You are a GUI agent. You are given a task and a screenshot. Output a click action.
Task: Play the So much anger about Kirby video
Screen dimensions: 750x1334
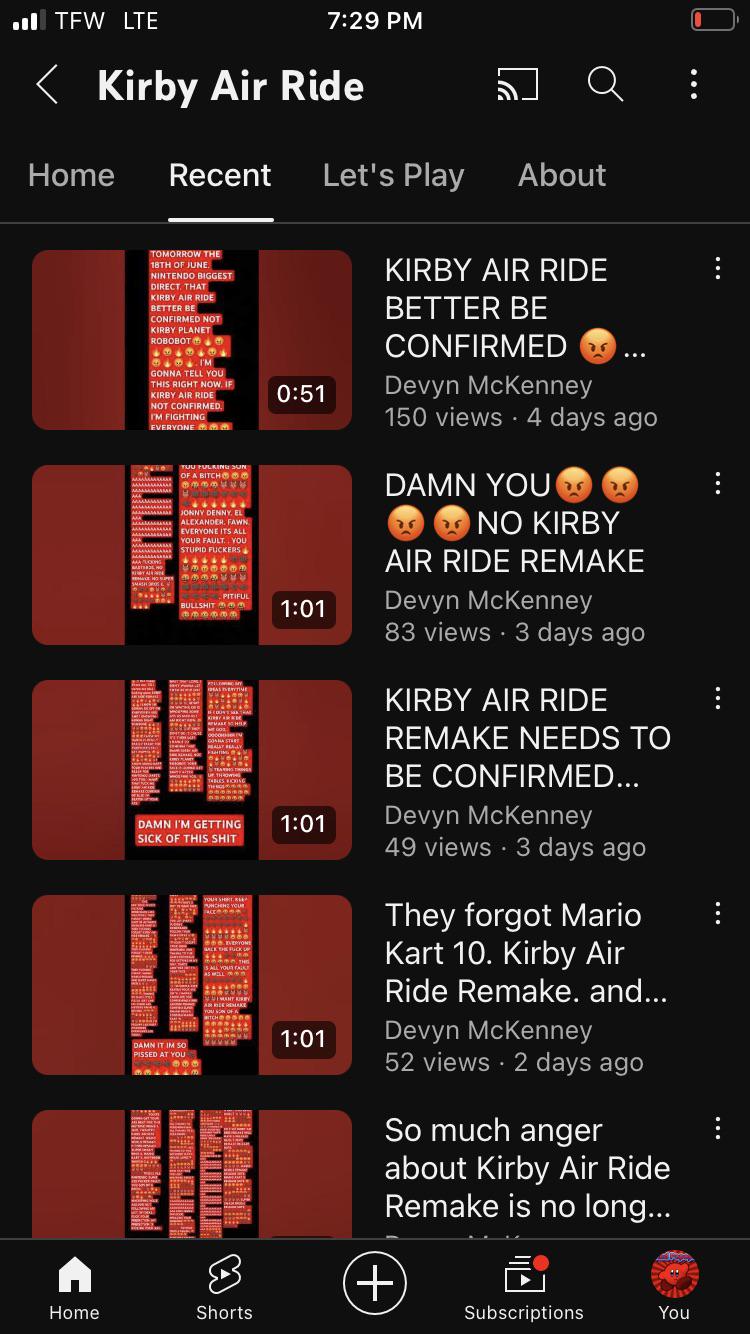pyautogui.click(x=192, y=1174)
